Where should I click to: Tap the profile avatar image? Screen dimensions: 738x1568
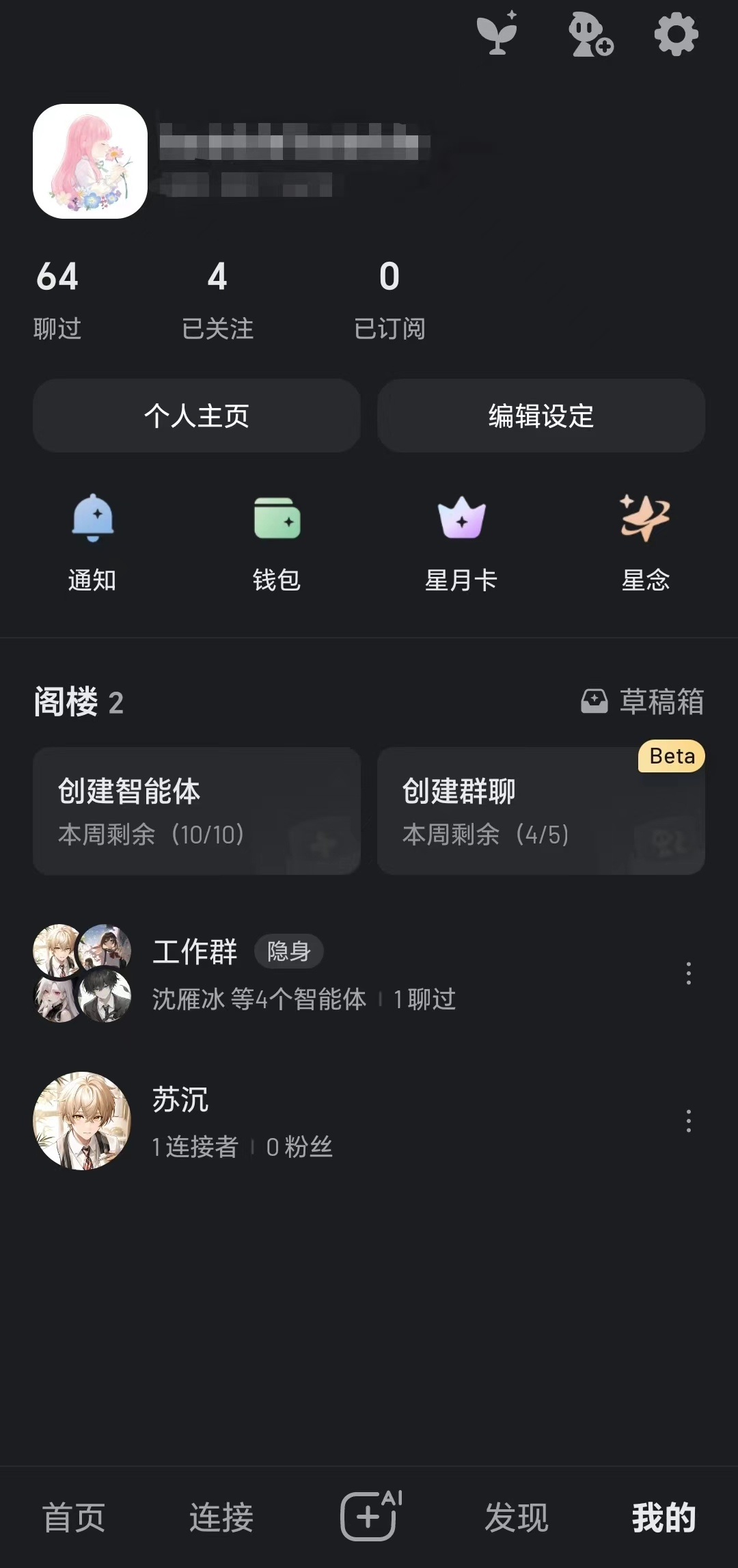pos(91,163)
